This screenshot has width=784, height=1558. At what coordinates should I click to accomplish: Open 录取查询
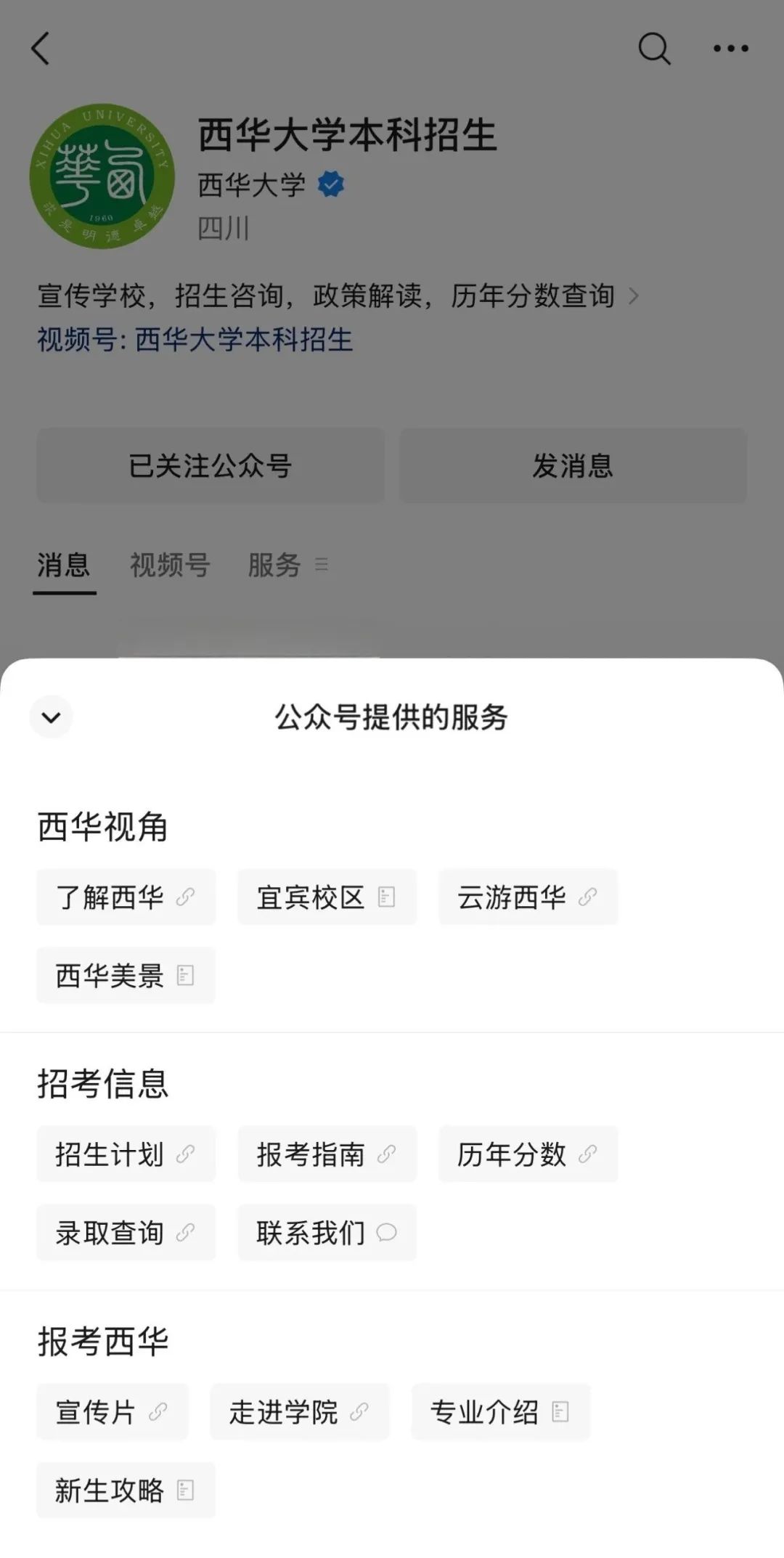[126, 1233]
